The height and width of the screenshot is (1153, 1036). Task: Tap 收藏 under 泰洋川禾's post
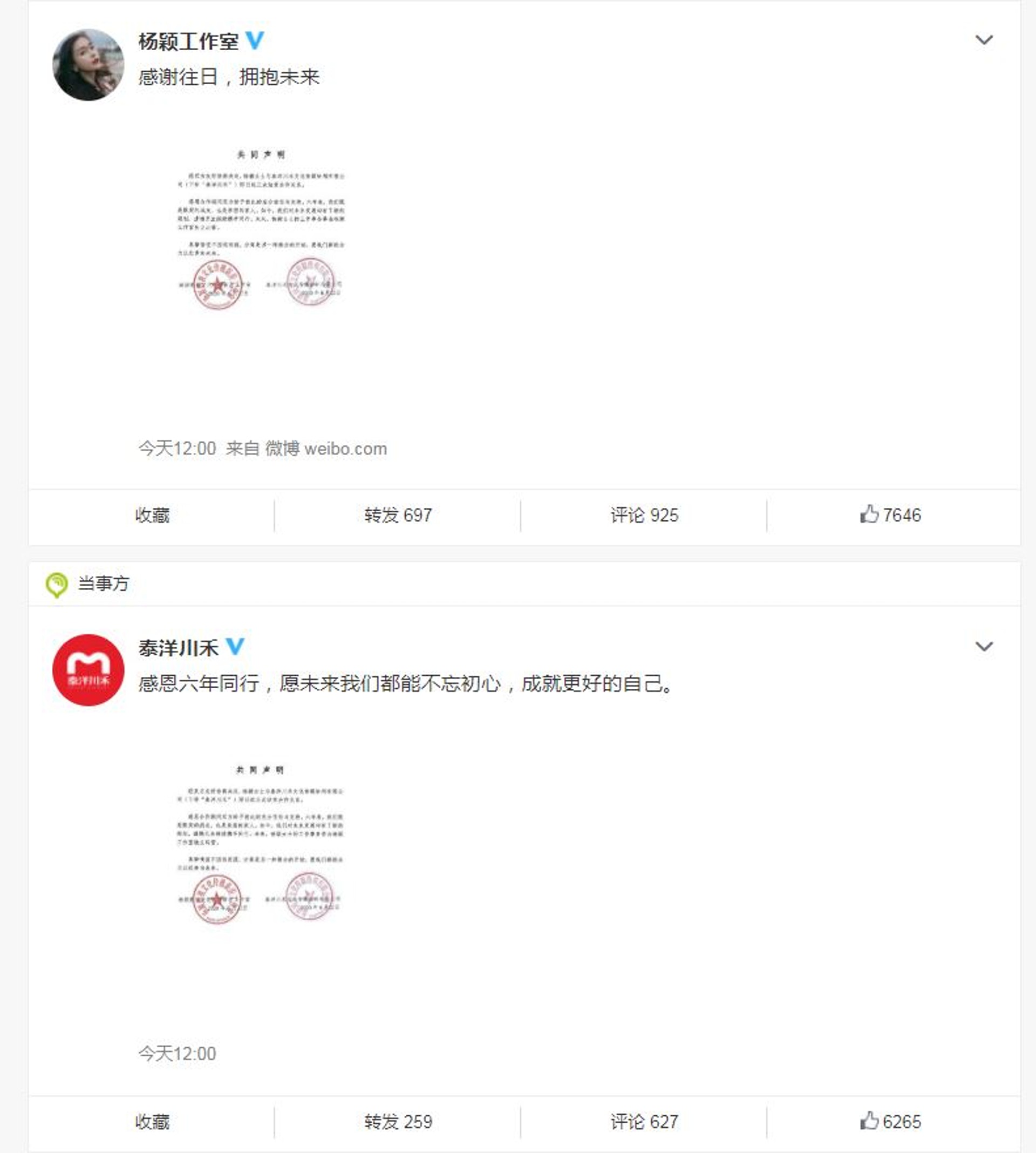pos(152,1122)
